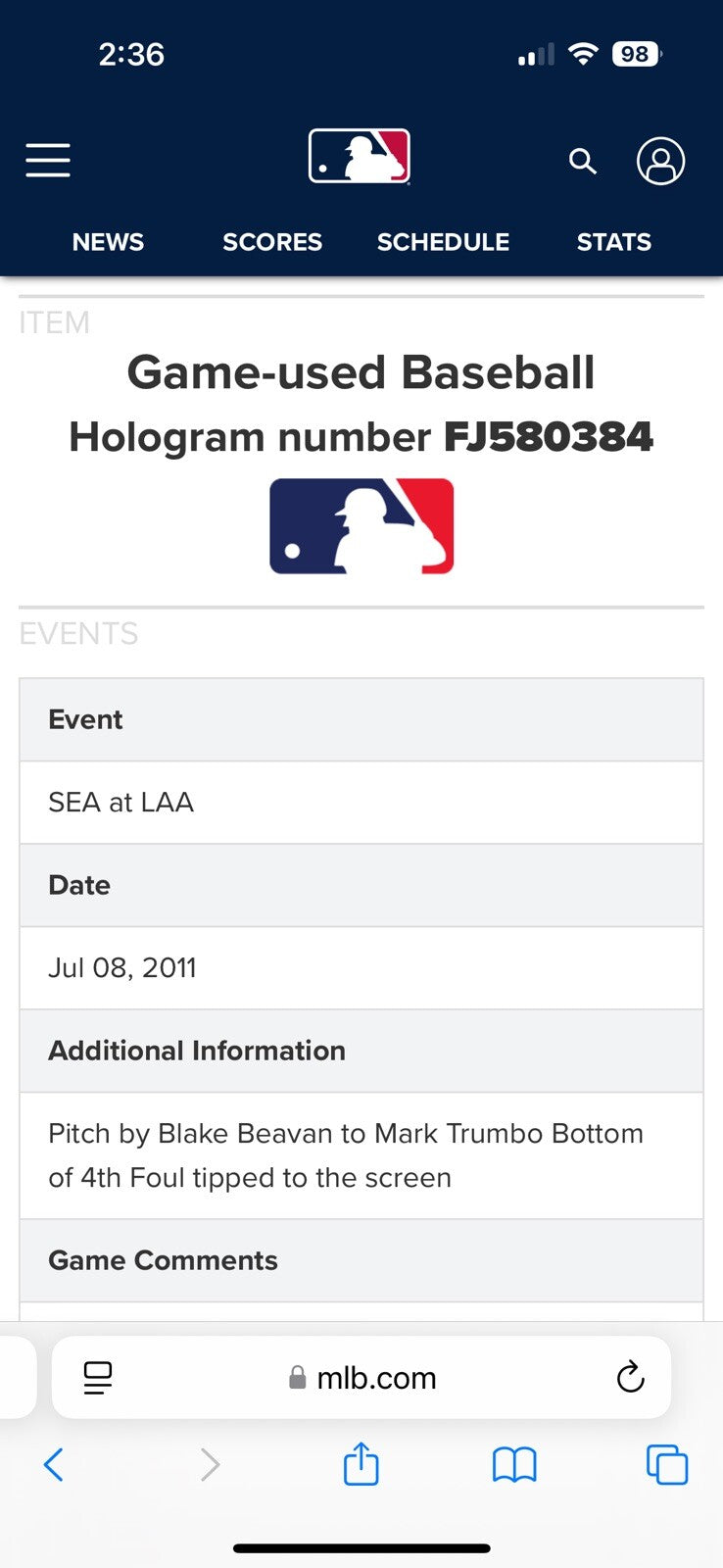Tap the mlb.com address bar
Screen dimensions: 723x1568
pyautogui.click(x=376, y=1378)
